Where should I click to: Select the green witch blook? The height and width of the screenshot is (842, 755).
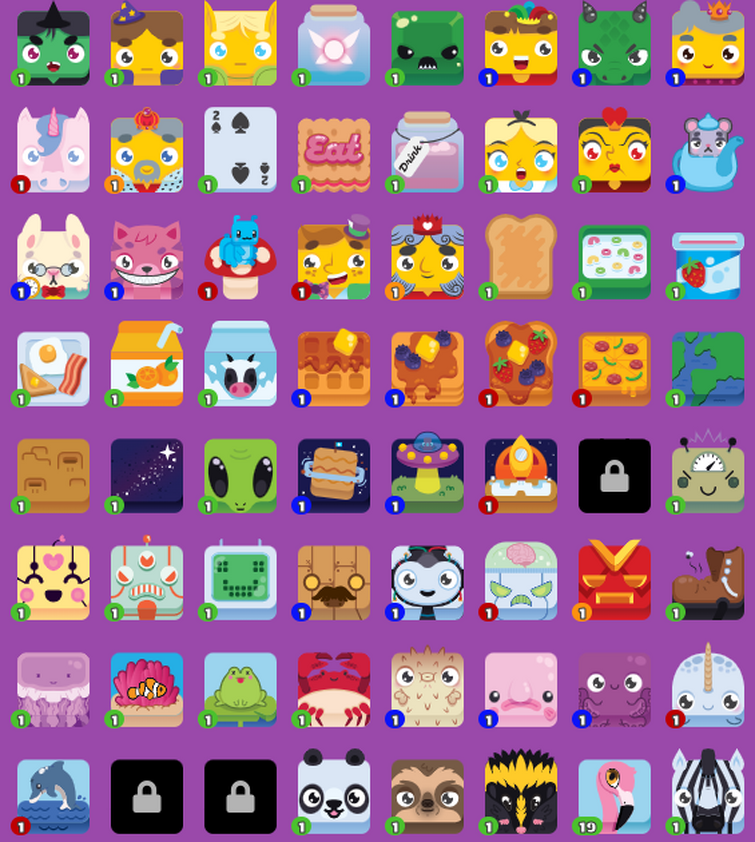[53, 44]
